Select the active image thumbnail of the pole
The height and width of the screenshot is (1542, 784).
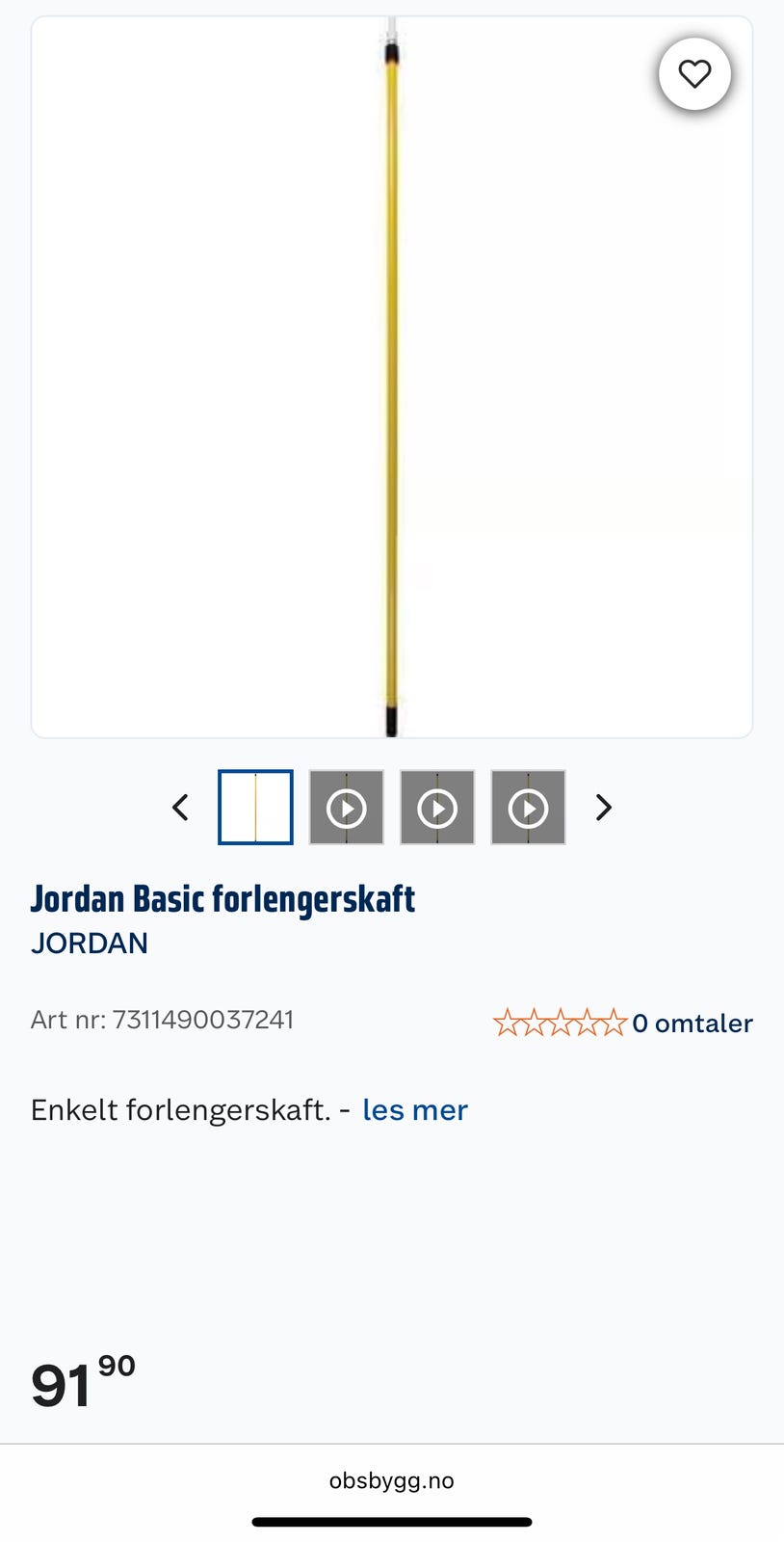click(254, 807)
